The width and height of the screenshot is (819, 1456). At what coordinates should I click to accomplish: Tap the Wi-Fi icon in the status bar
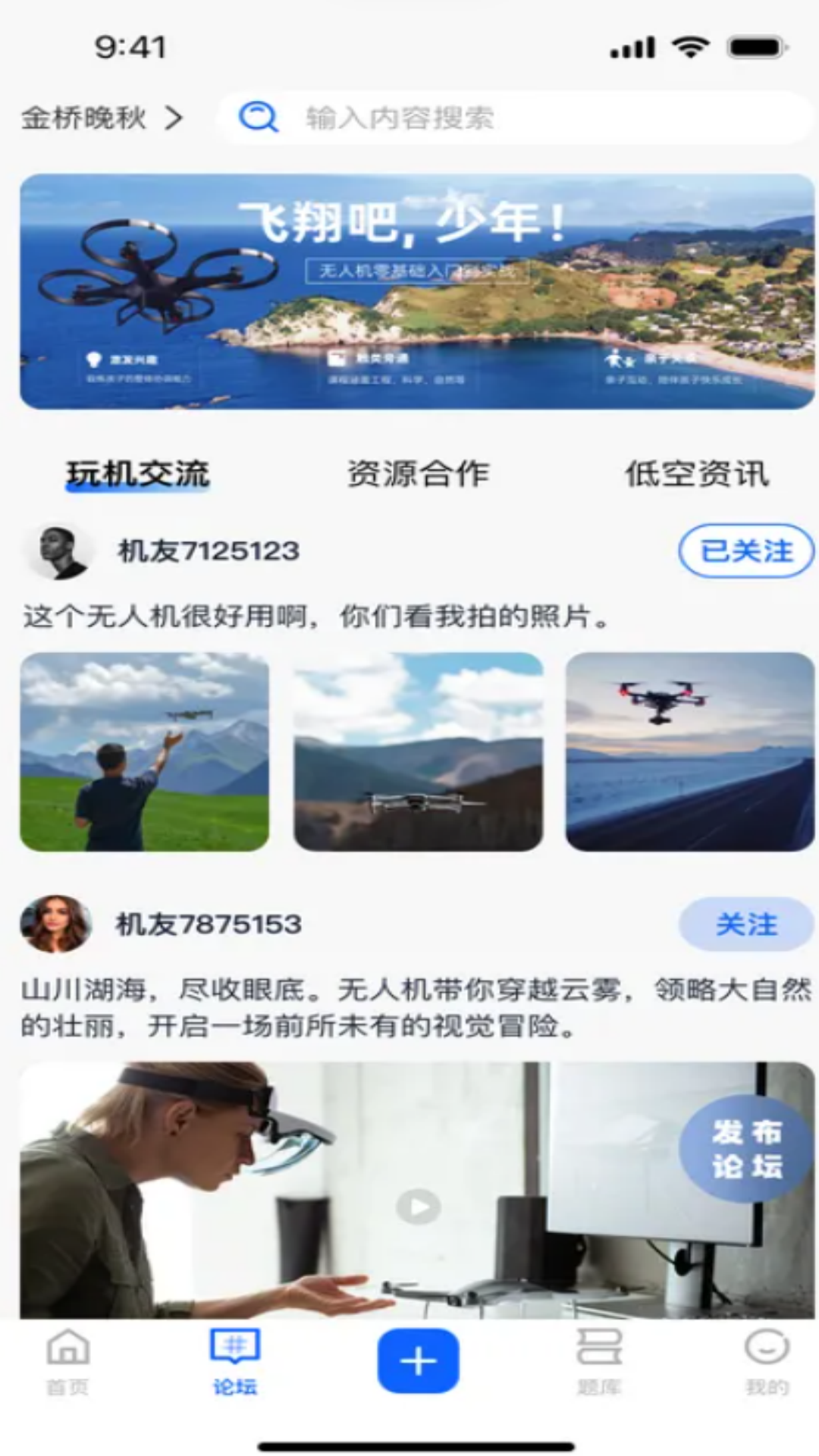(x=687, y=45)
